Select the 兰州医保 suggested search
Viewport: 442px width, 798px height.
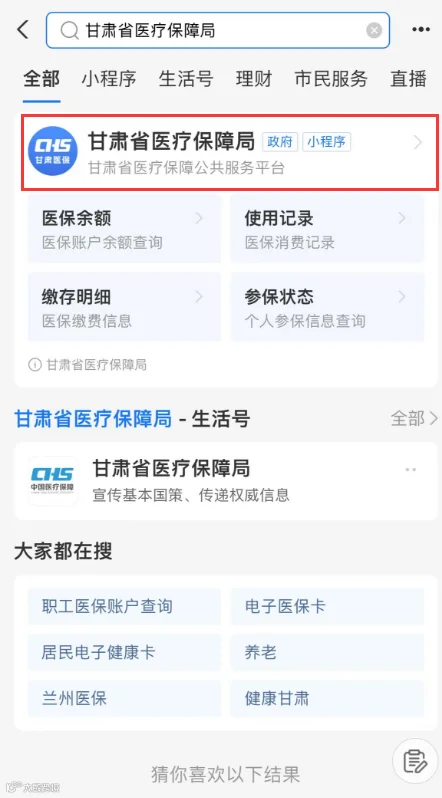(124, 698)
